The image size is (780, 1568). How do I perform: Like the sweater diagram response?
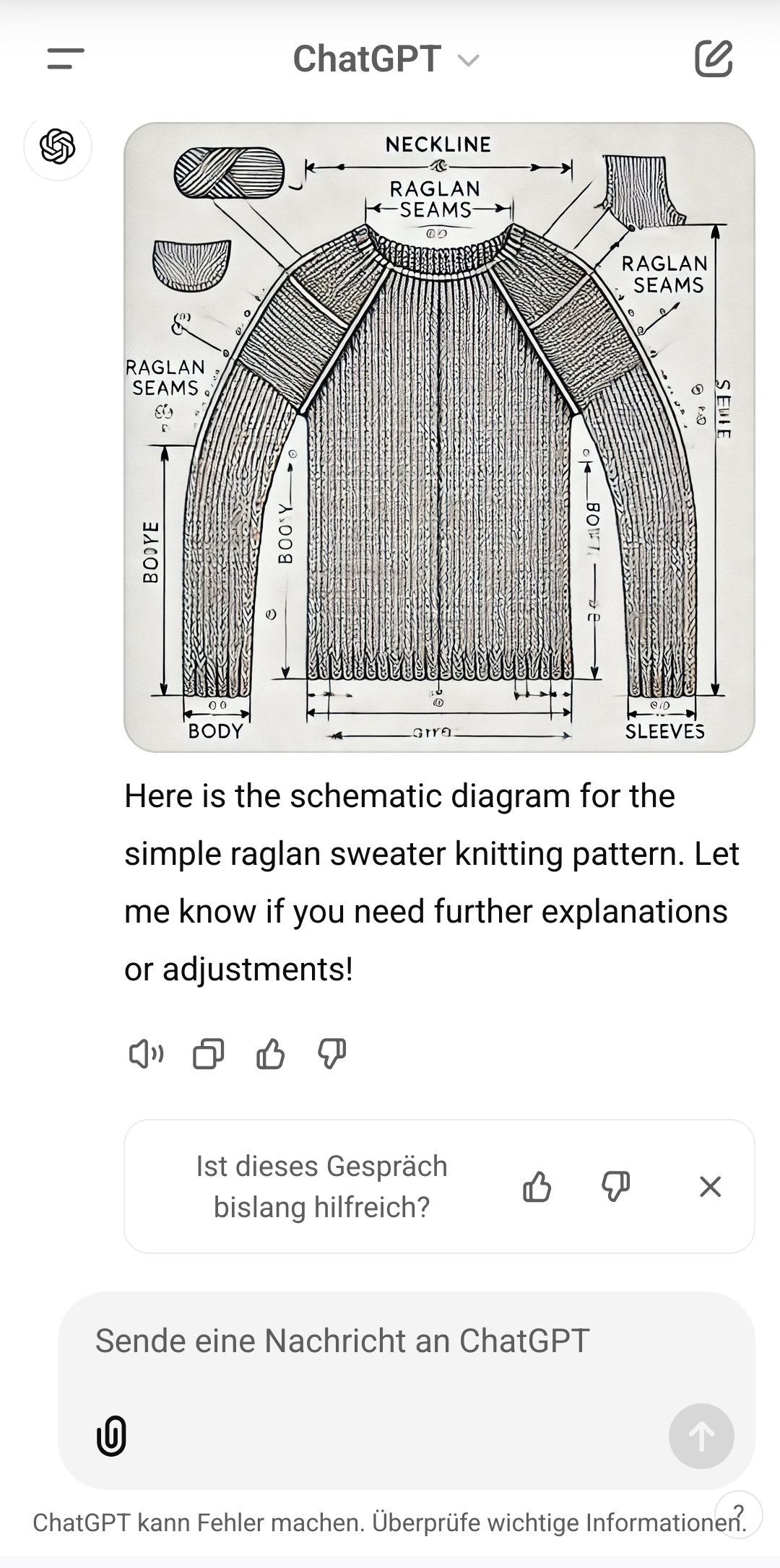pos(270,1054)
